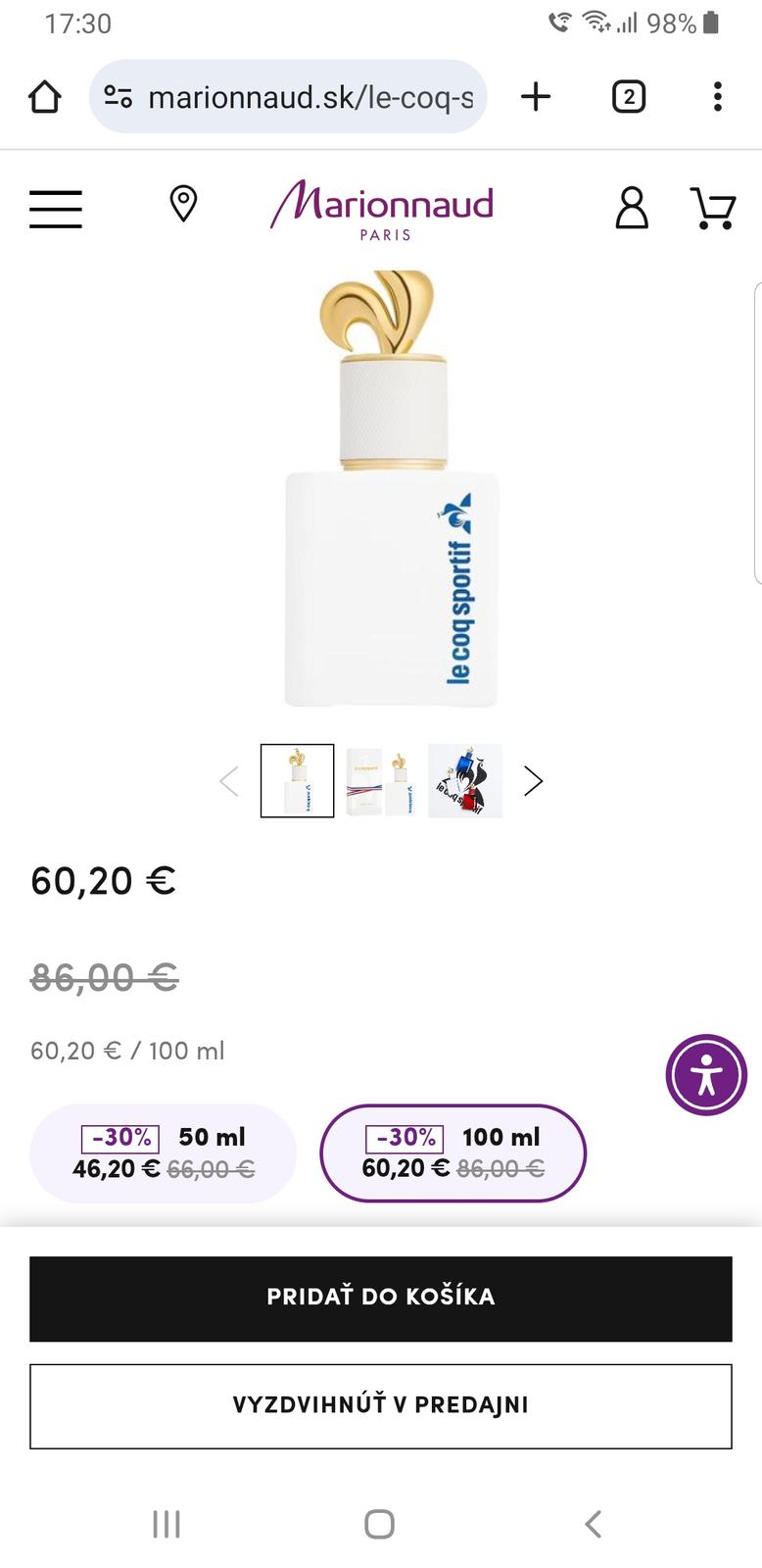Open the hamburger menu
This screenshot has height=1568, width=762.
click(x=56, y=209)
